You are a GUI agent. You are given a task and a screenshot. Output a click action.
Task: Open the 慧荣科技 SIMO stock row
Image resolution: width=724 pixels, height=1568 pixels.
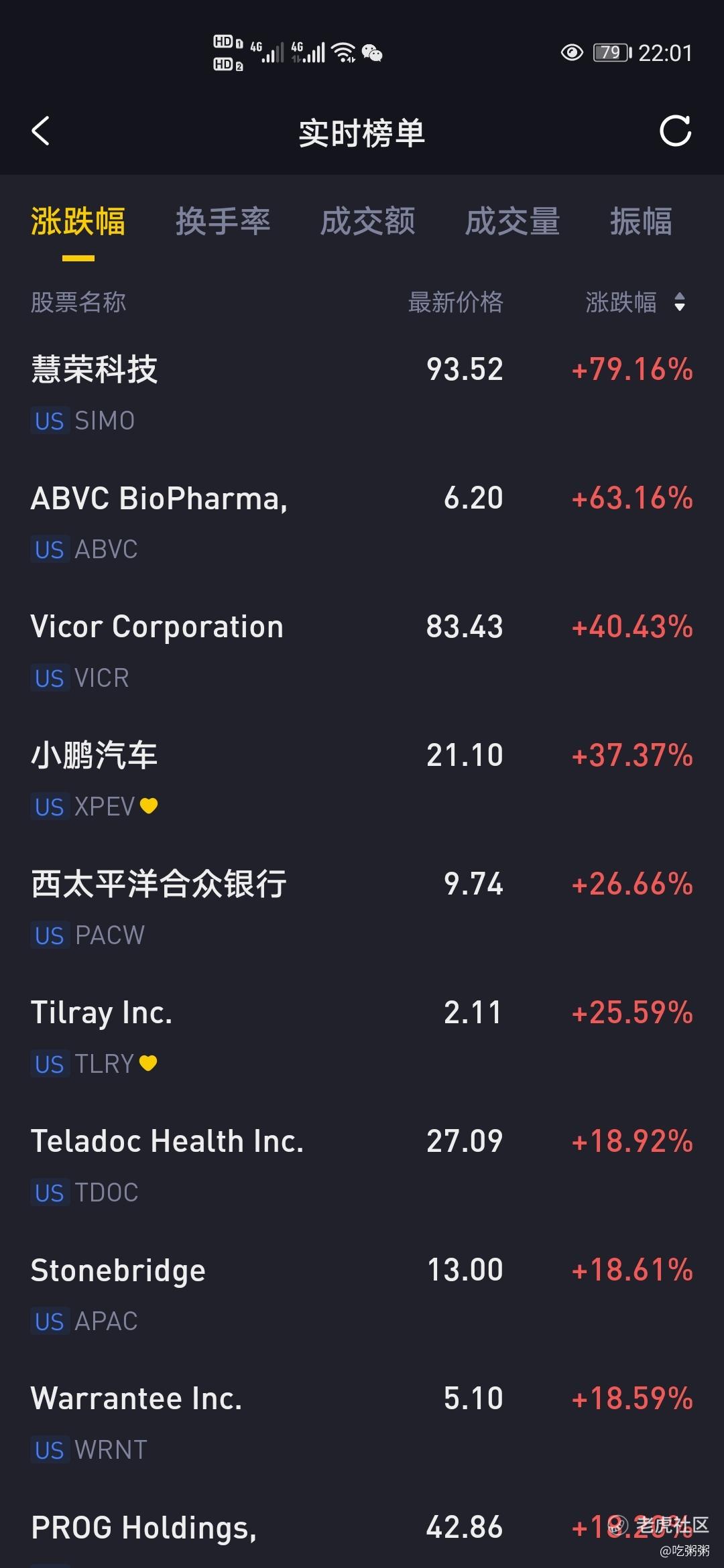pos(362,393)
